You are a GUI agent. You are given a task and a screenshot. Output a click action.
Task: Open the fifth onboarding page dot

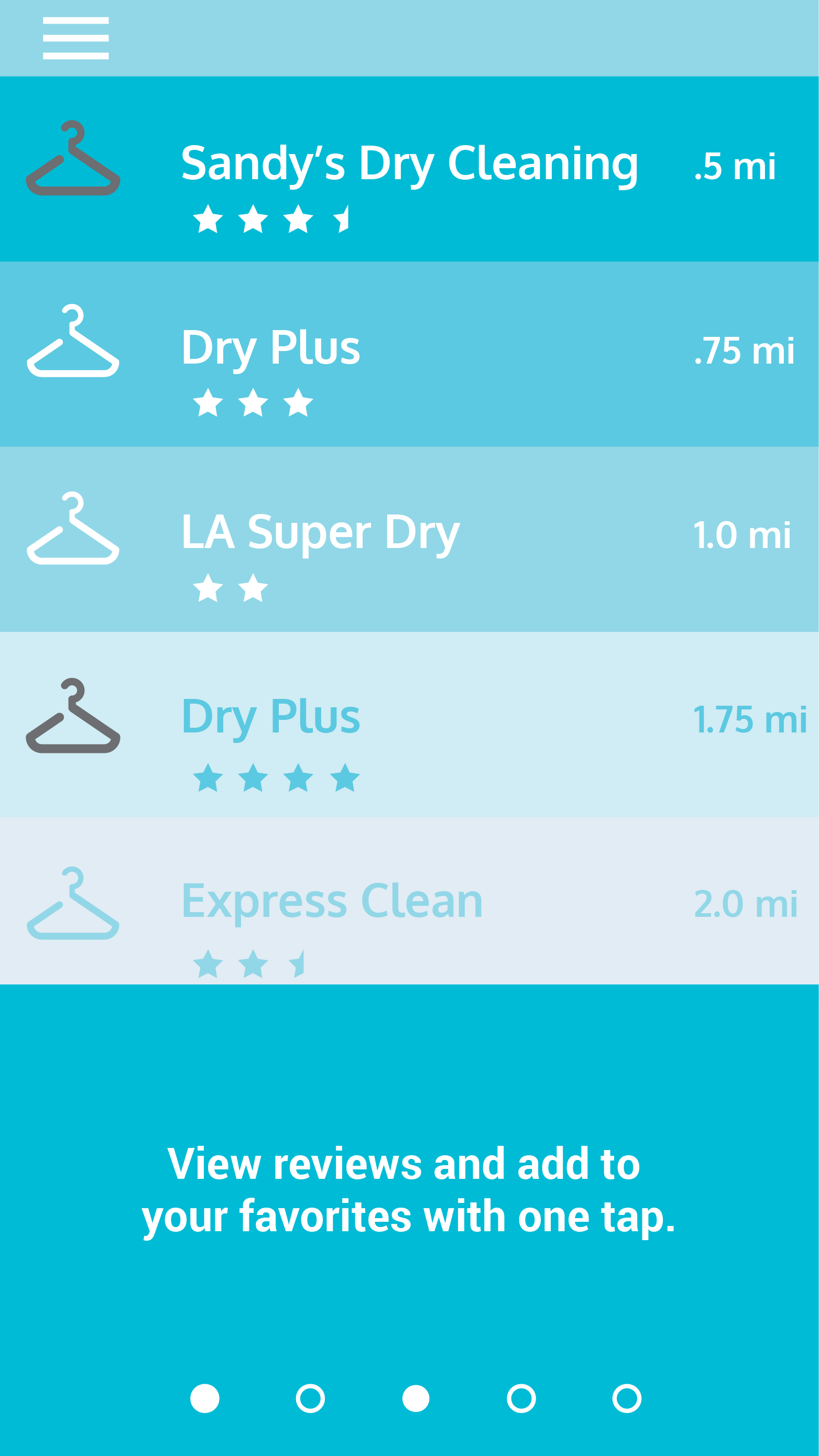[627, 1398]
